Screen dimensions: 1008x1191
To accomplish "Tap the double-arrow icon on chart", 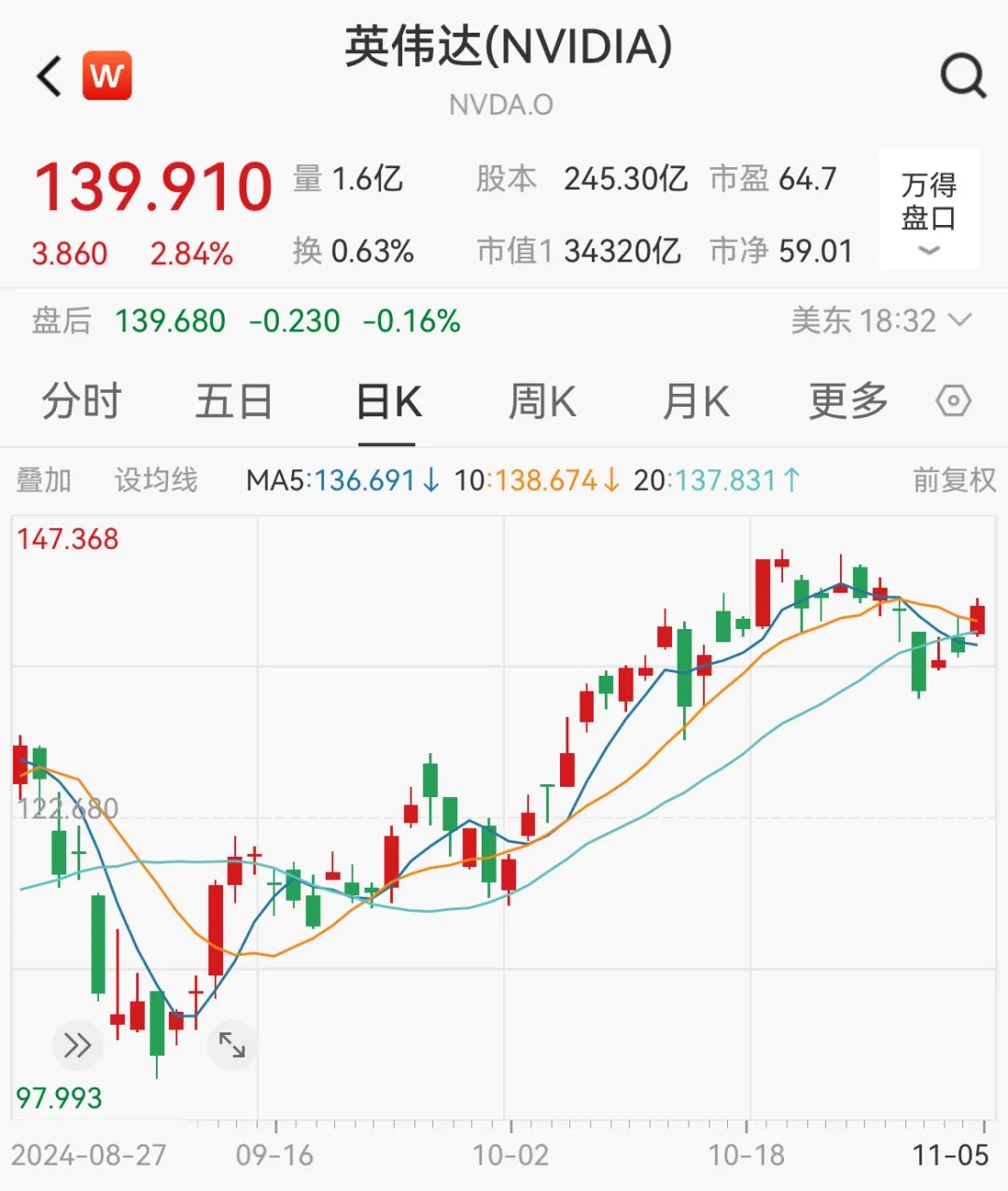I will [x=77, y=1045].
